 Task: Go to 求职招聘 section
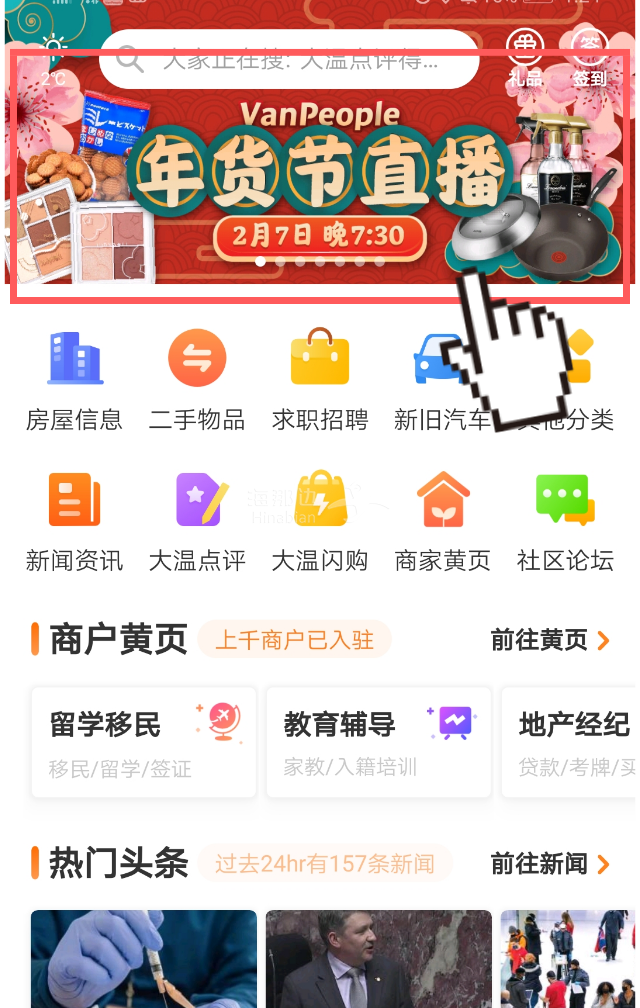coord(320,380)
